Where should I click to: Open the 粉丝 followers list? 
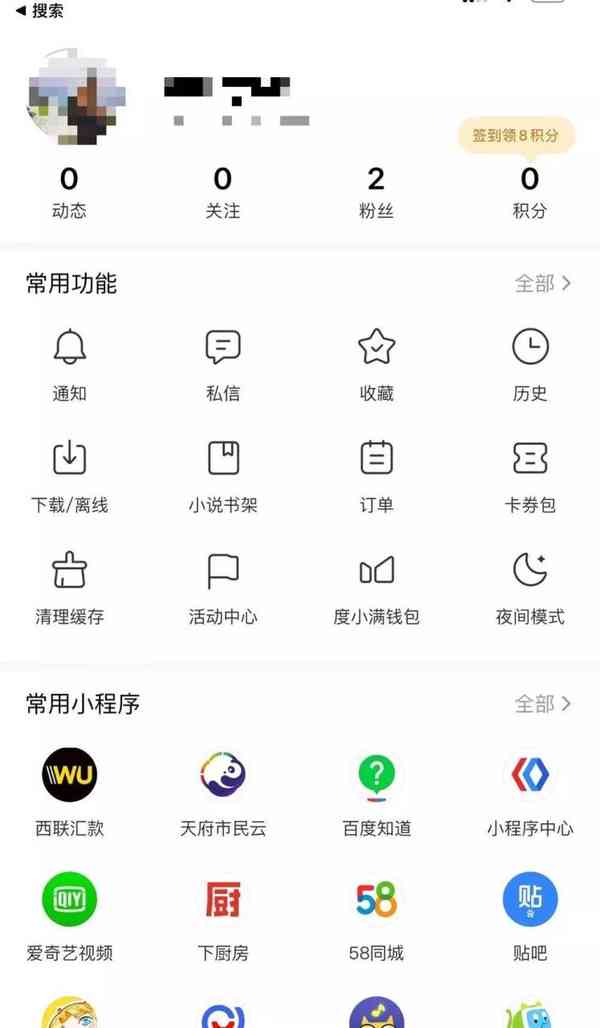pyautogui.click(x=376, y=192)
